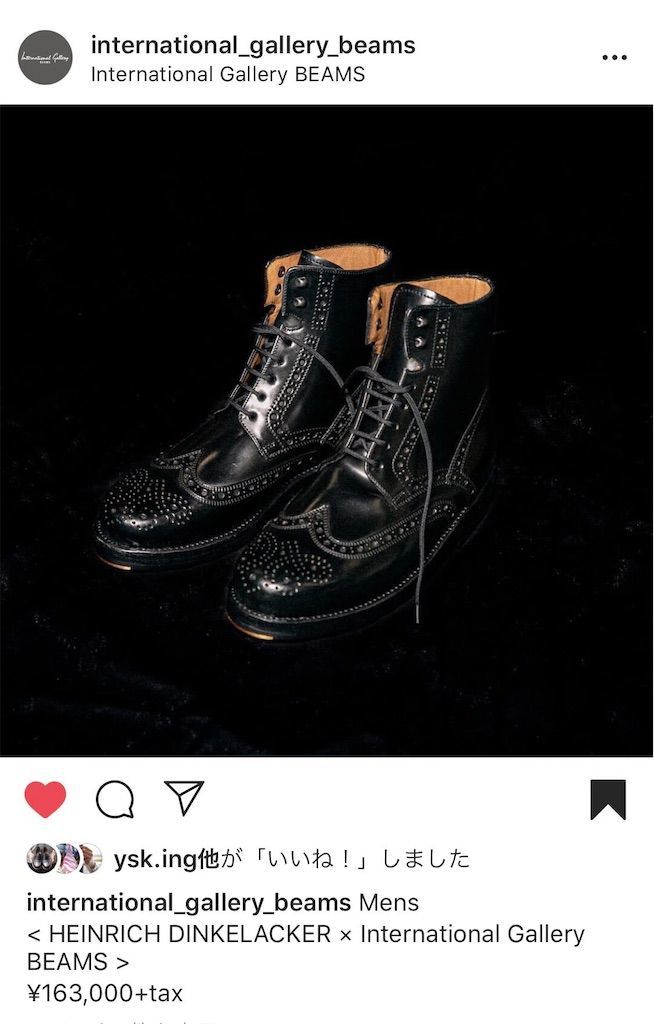
Task: Open comments via the speech bubble icon
Action: click(115, 799)
